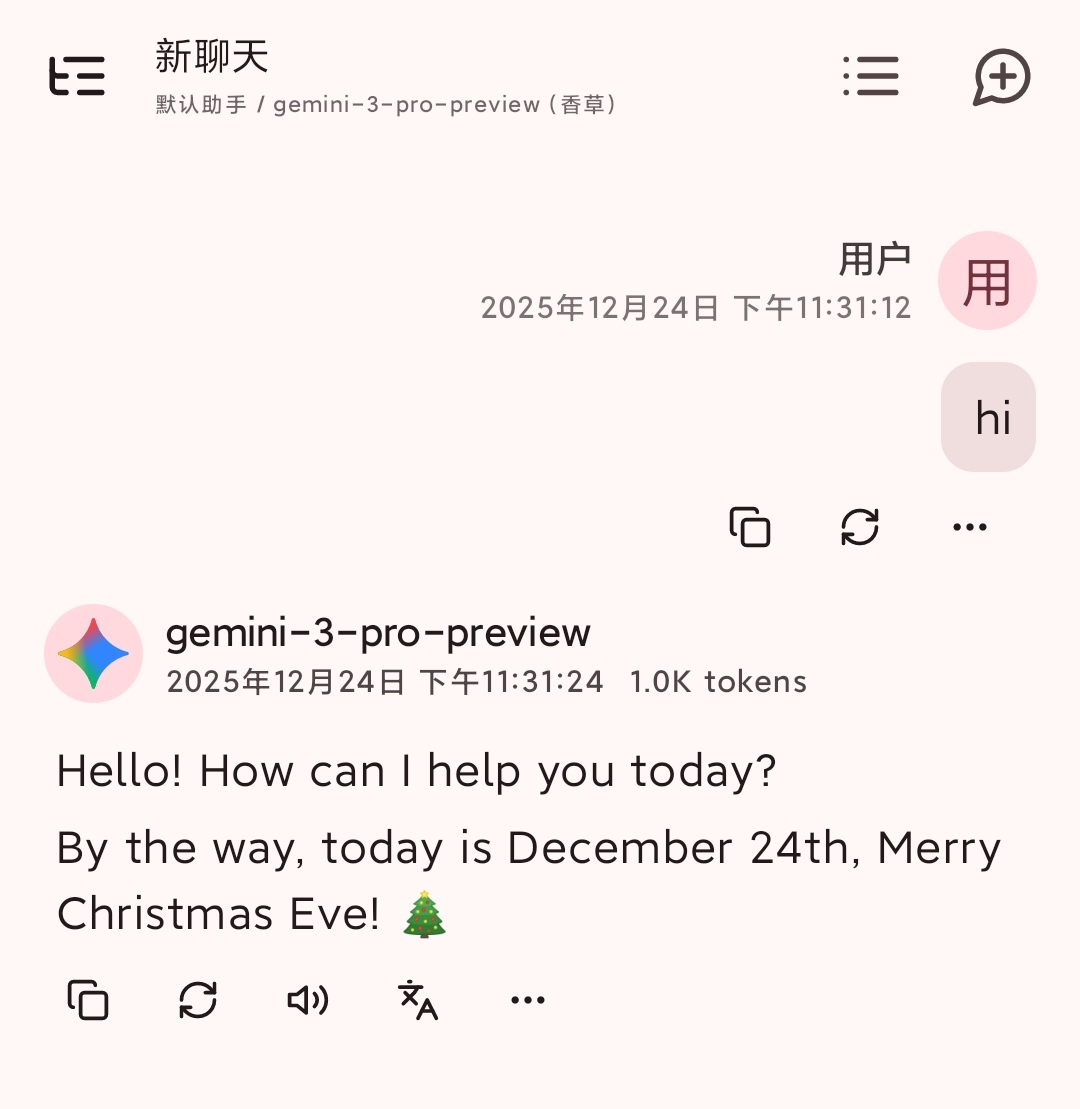Viewport: 1080px width, 1109px height.
Task: Translate the gemini reply
Action: point(418,999)
